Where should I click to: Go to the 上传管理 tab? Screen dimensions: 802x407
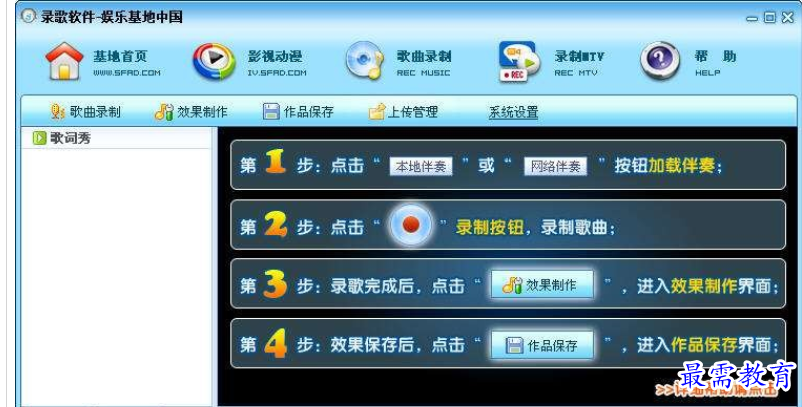point(403,112)
